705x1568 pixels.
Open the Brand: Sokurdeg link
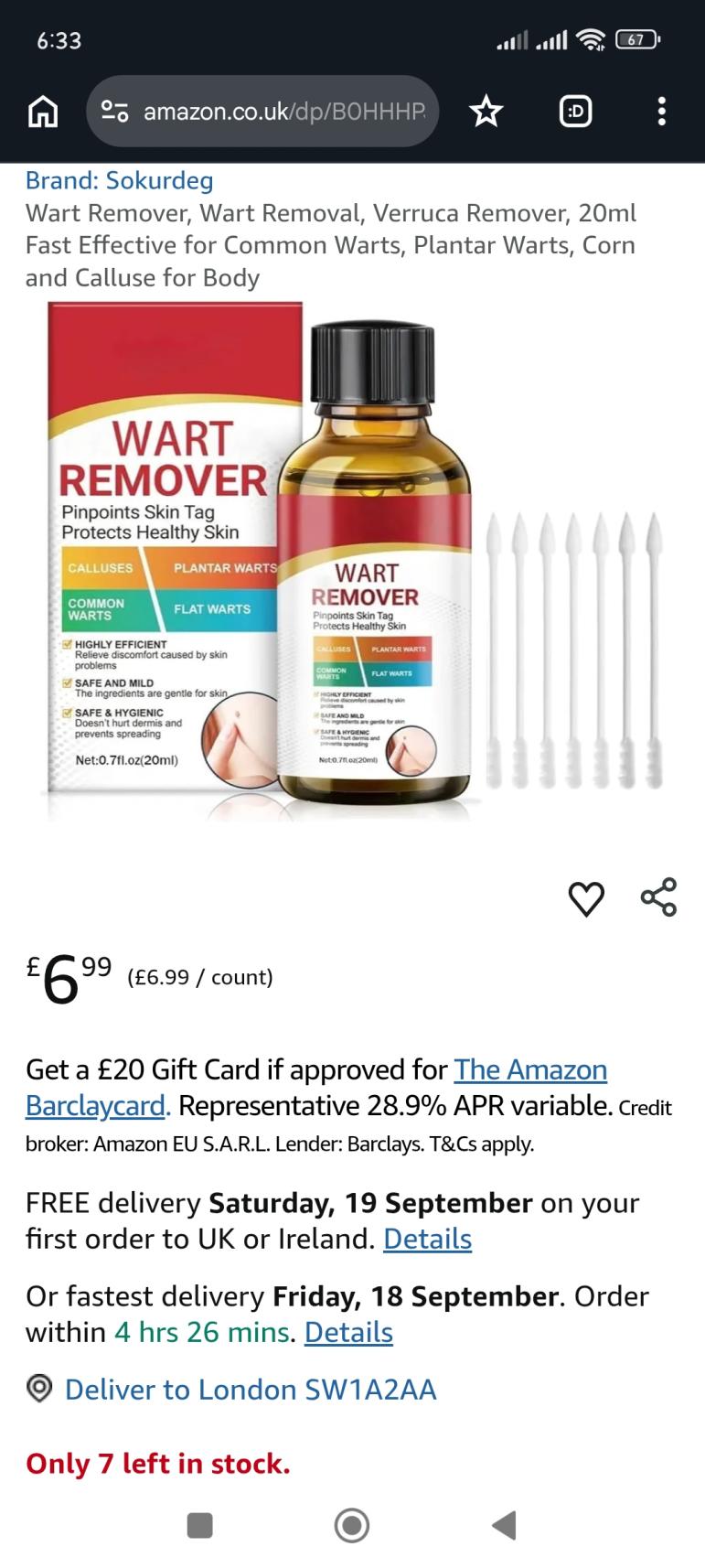[119, 180]
